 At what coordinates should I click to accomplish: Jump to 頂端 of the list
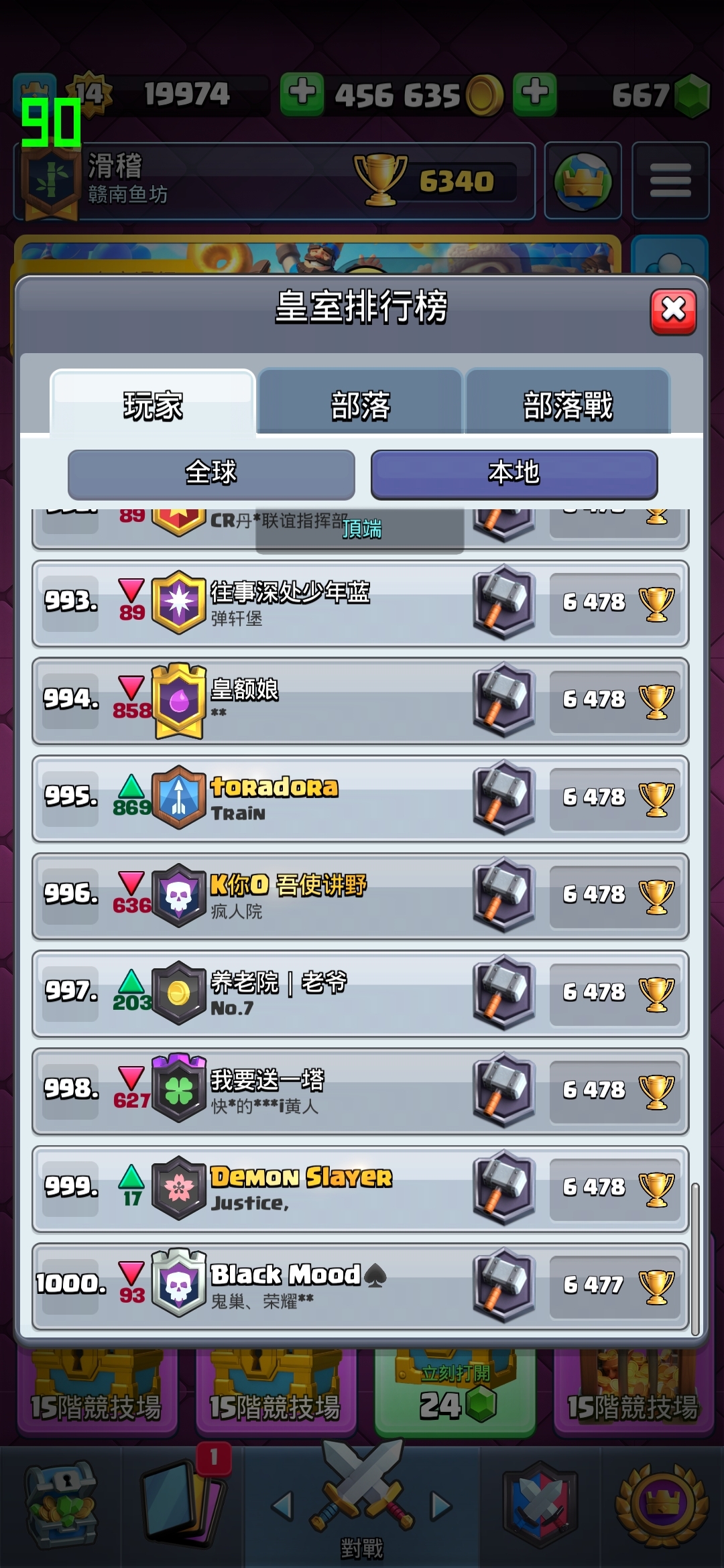(361, 530)
